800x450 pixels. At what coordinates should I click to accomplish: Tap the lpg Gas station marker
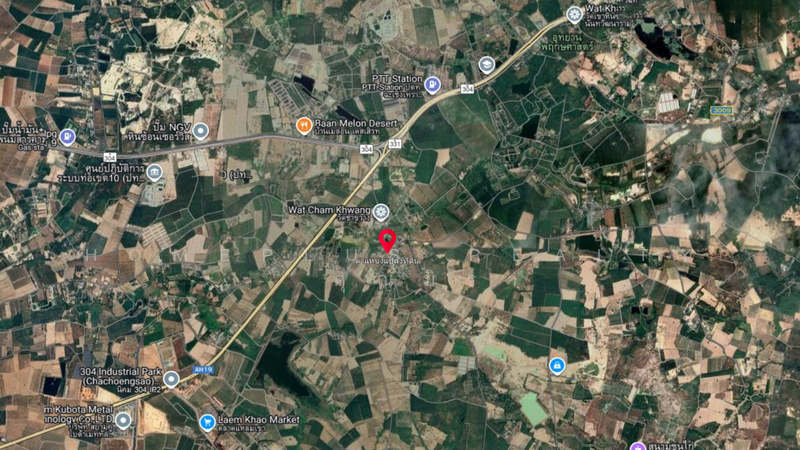(x=67, y=136)
